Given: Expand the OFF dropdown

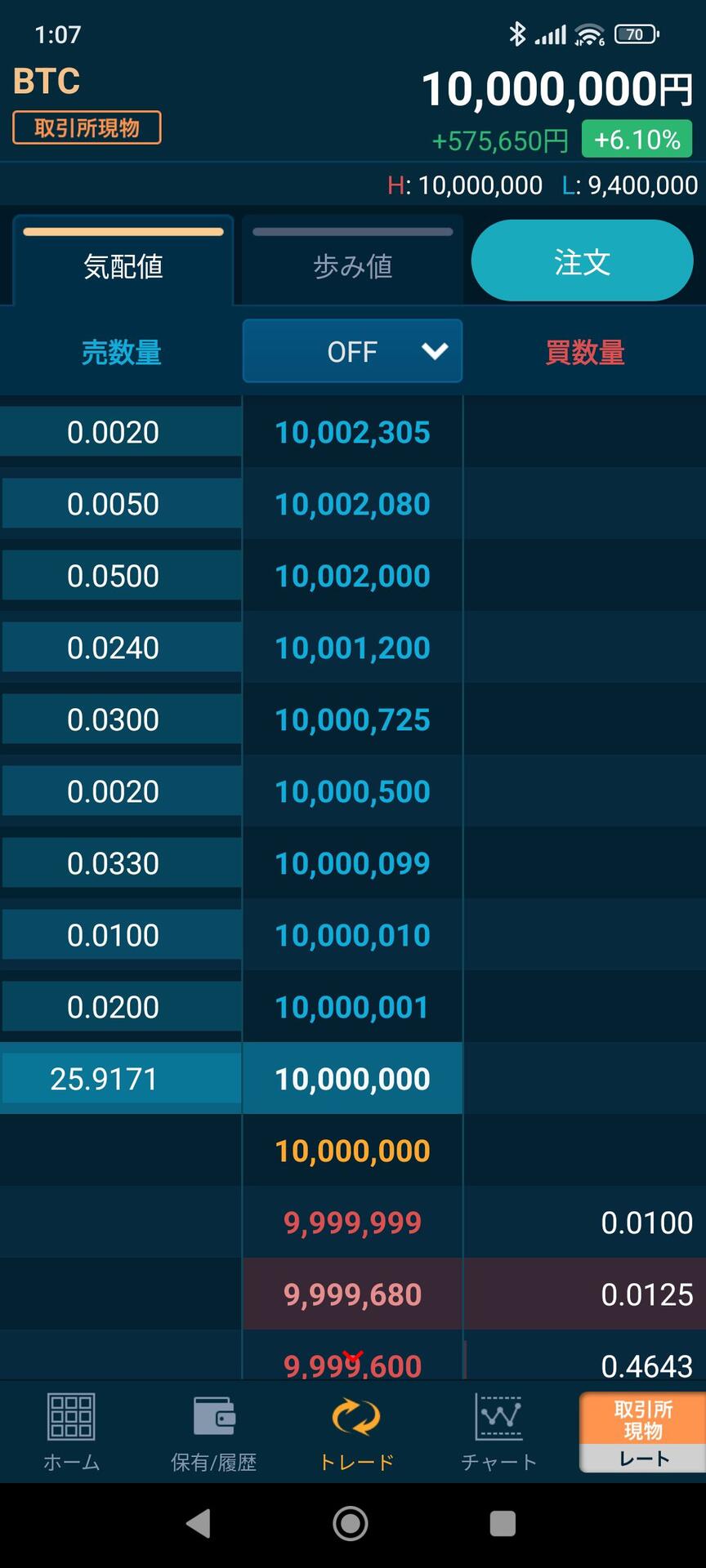Looking at the screenshot, I should pyautogui.click(x=352, y=351).
